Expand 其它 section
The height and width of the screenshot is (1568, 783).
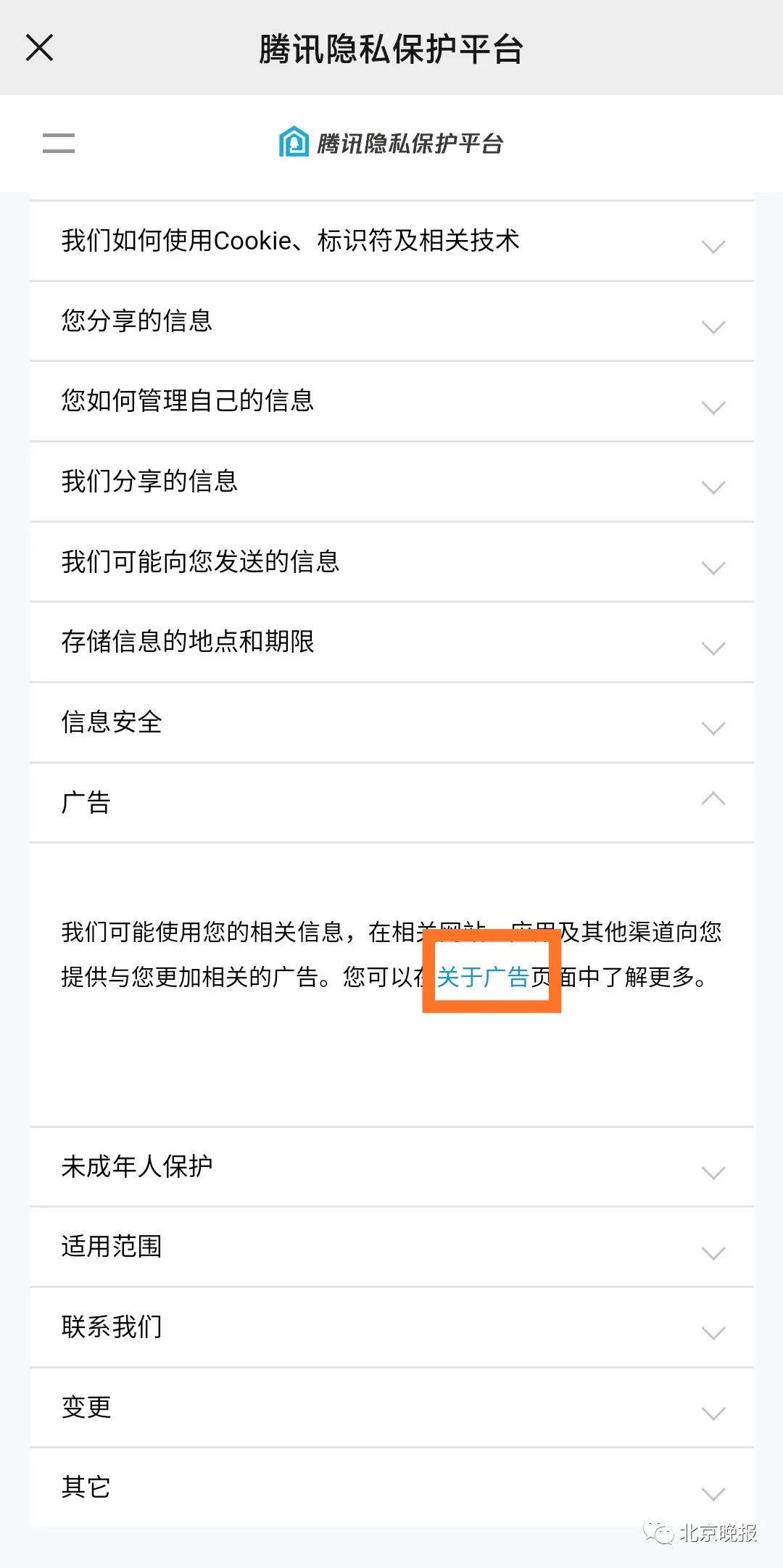(x=391, y=1487)
